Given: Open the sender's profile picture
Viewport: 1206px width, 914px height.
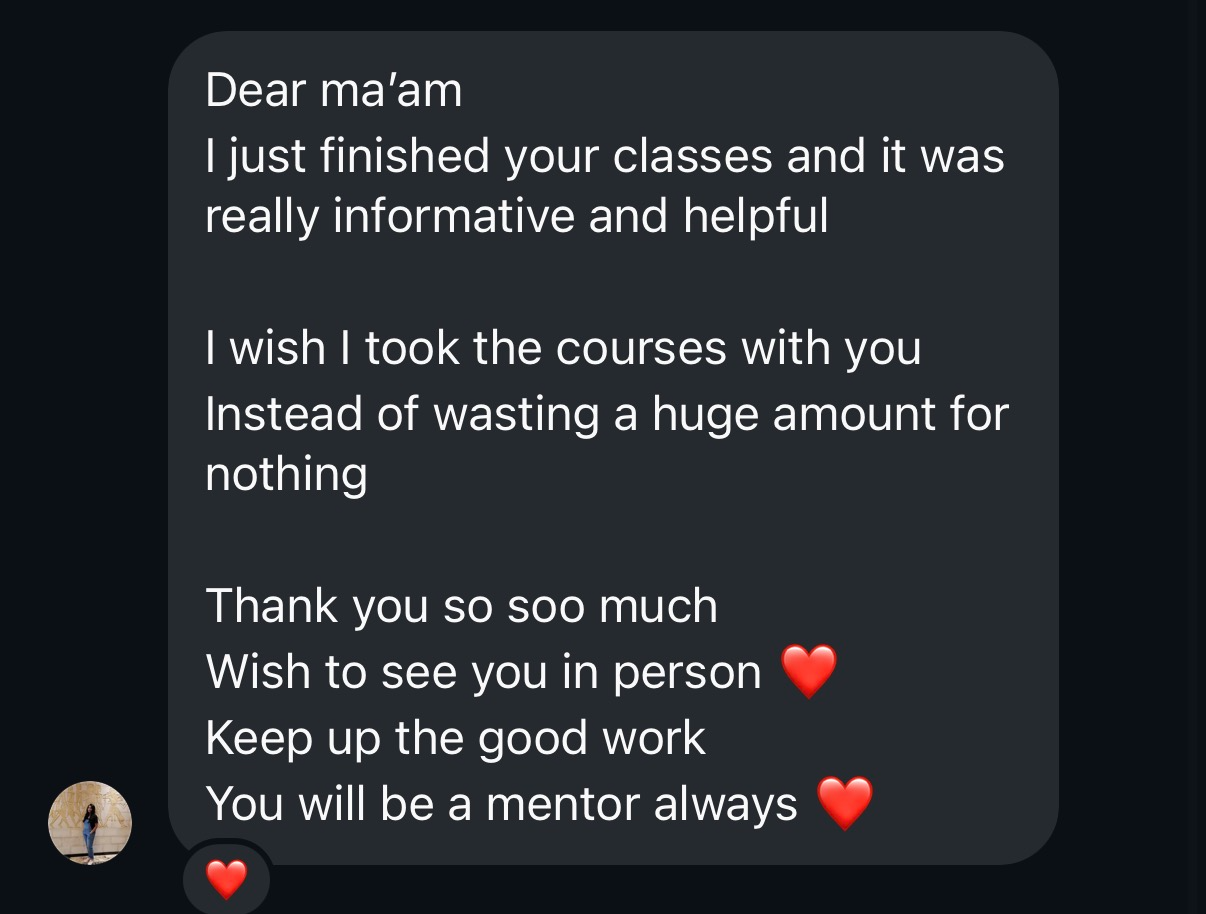Looking at the screenshot, I should [90, 823].
